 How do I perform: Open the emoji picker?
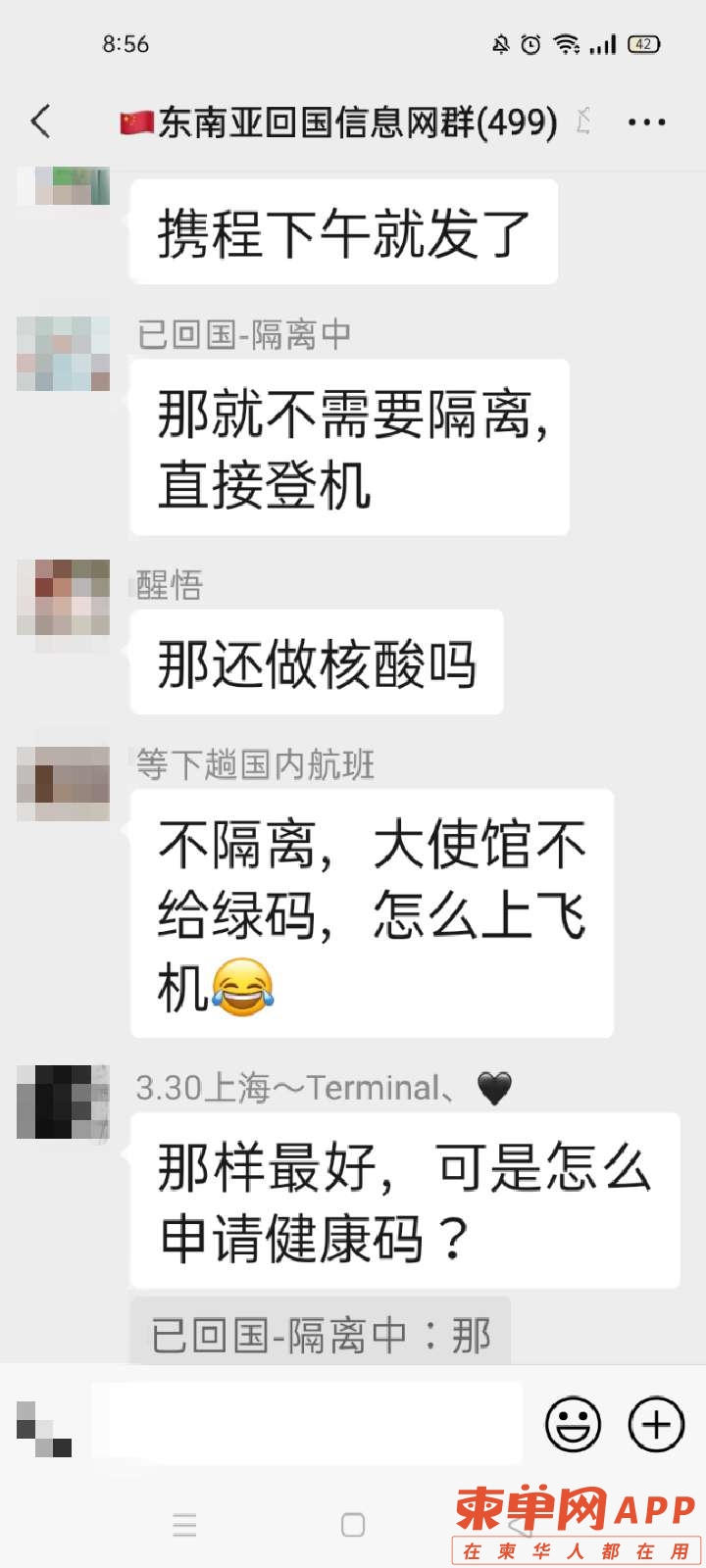click(573, 1423)
